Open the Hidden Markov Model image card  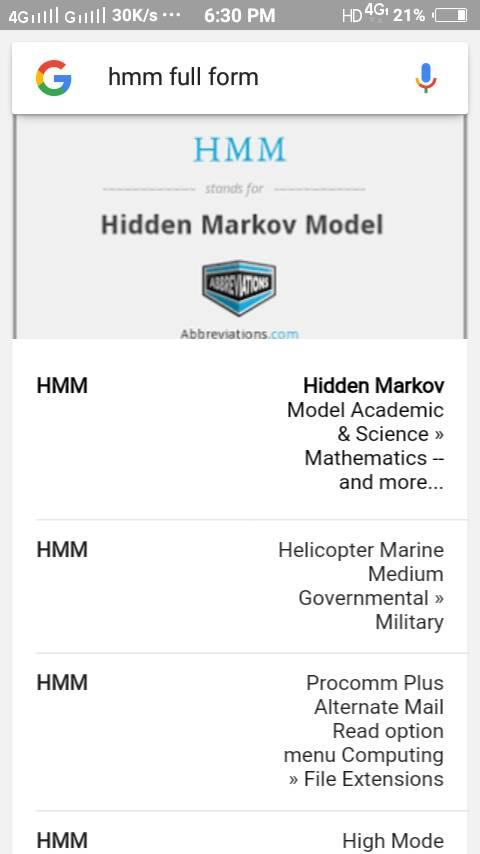click(240, 227)
